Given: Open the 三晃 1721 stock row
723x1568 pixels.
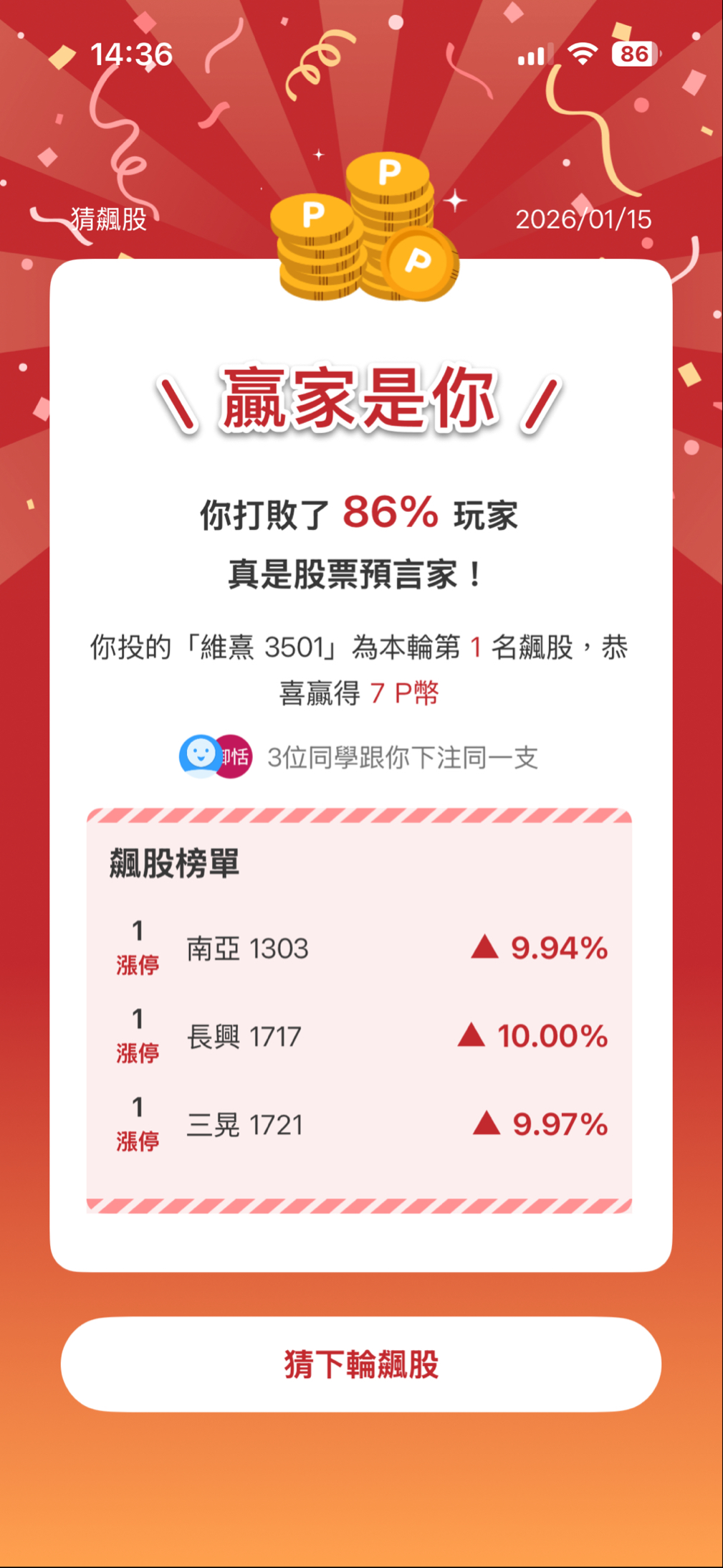Looking at the screenshot, I should pyautogui.click(x=359, y=1125).
